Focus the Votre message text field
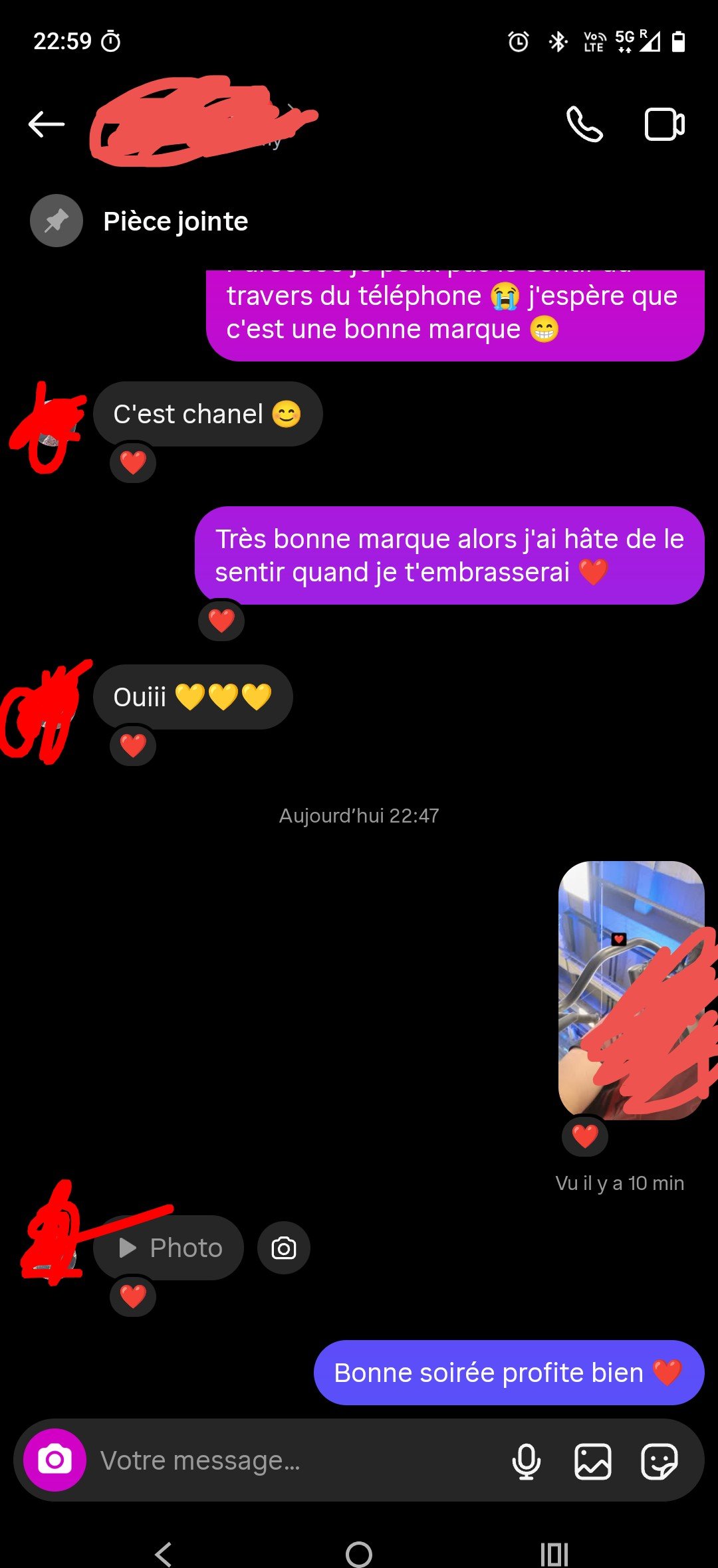The height and width of the screenshot is (1568, 718). coord(293,1460)
